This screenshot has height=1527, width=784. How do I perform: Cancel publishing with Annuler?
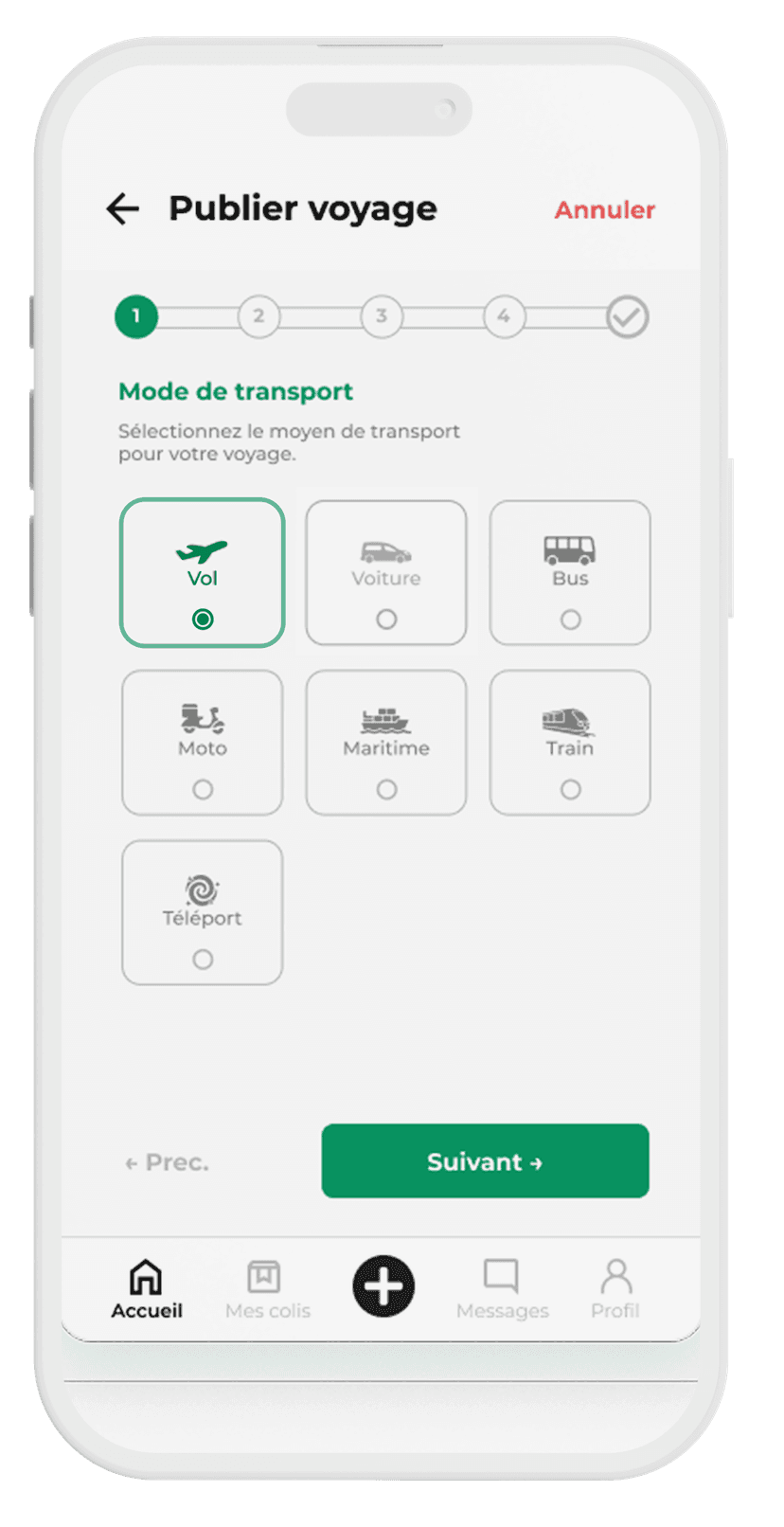click(x=604, y=210)
